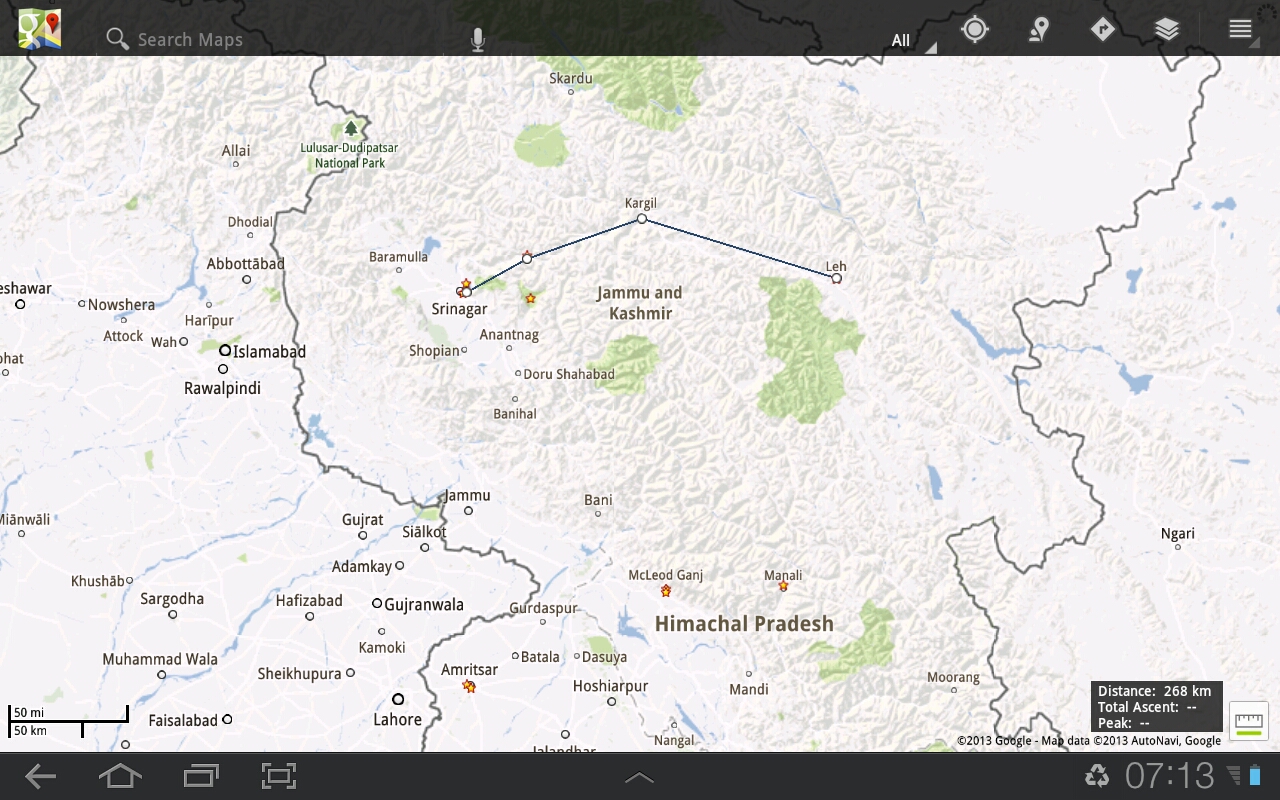Open the map layers menu
The width and height of the screenshot is (1280, 800).
click(1167, 29)
